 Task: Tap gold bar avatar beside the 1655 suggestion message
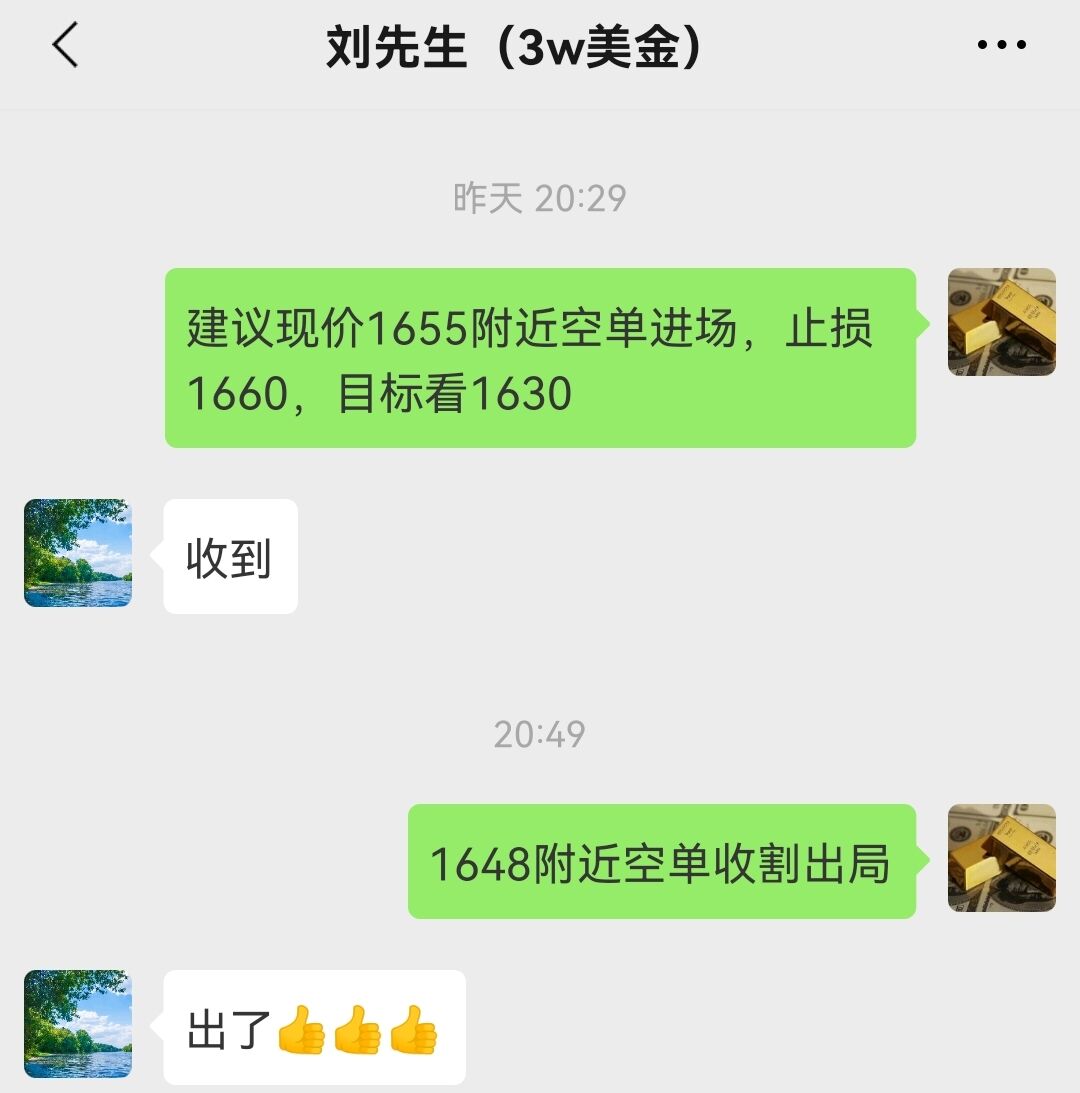(1001, 322)
